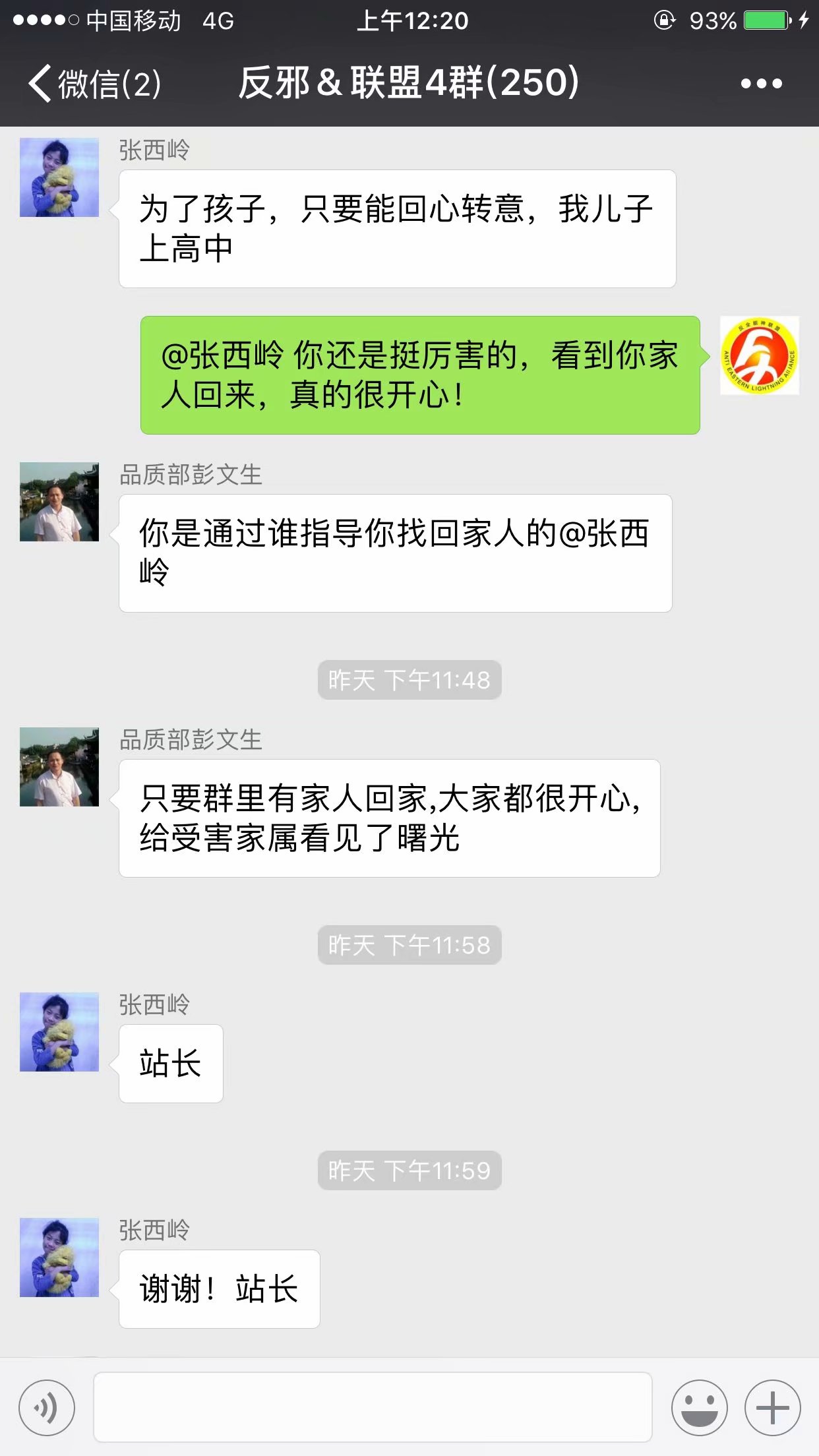Switch to voice message input
Screen dimensions: 819x1456
tap(47, 1407)
